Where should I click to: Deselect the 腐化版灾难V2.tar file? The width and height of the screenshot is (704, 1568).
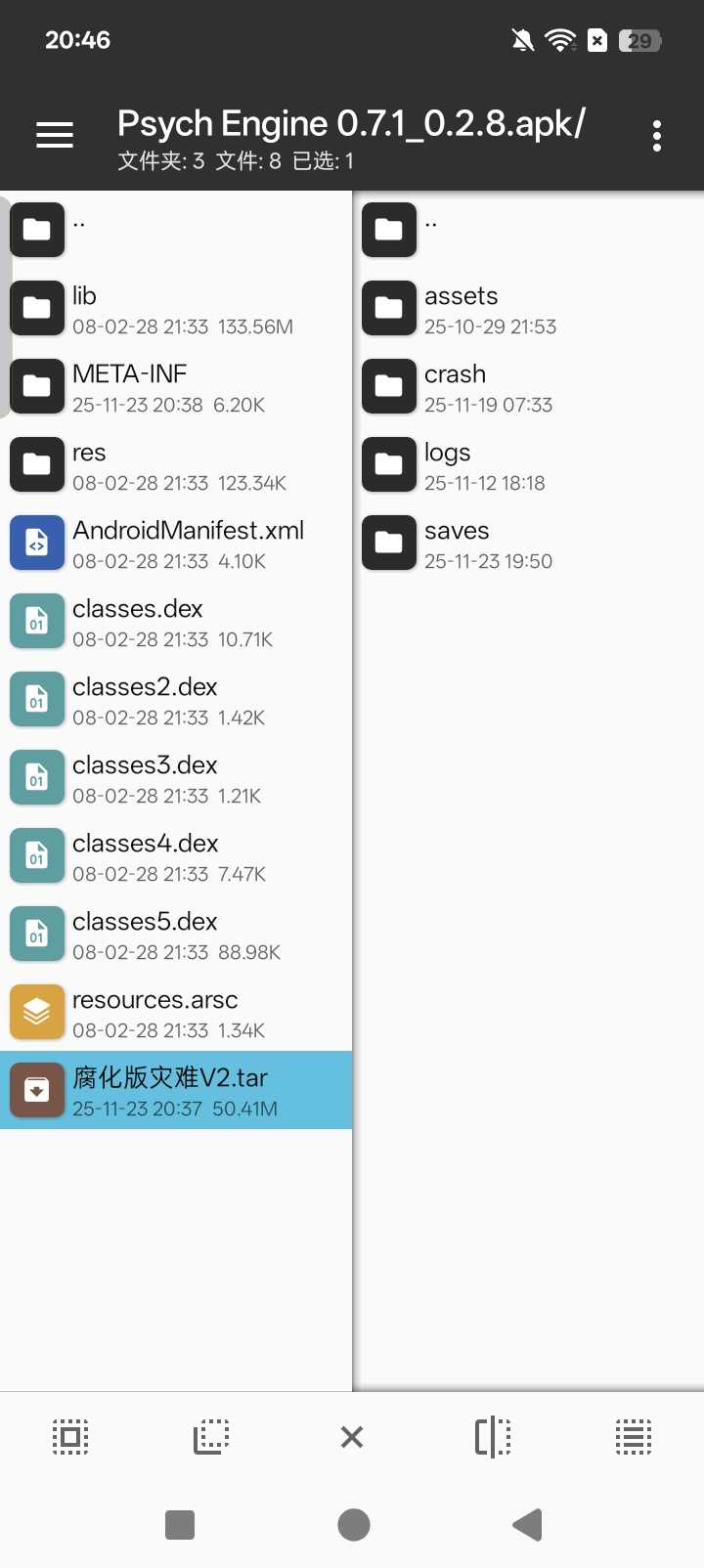[x=176, y=1091]
